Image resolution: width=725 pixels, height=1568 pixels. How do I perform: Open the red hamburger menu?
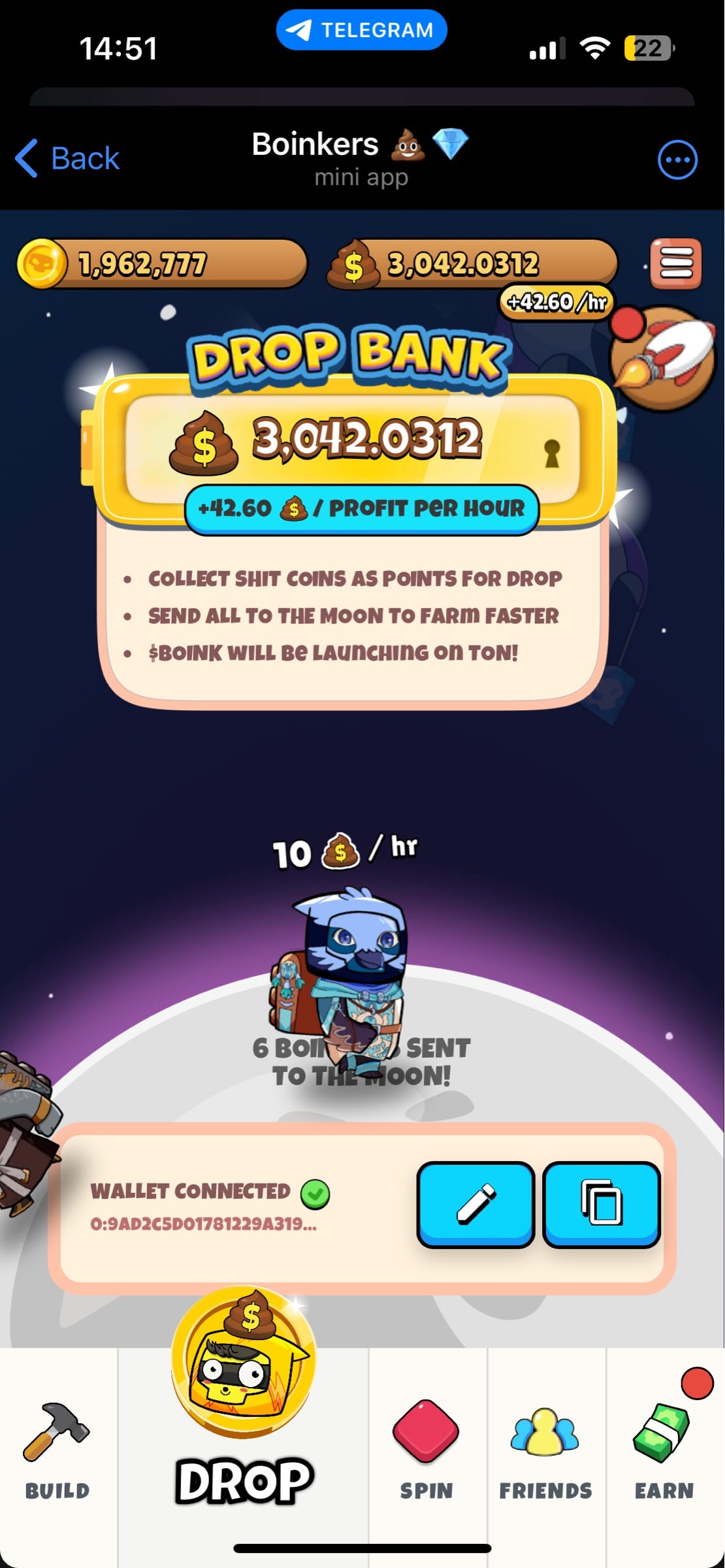(676, 264)
